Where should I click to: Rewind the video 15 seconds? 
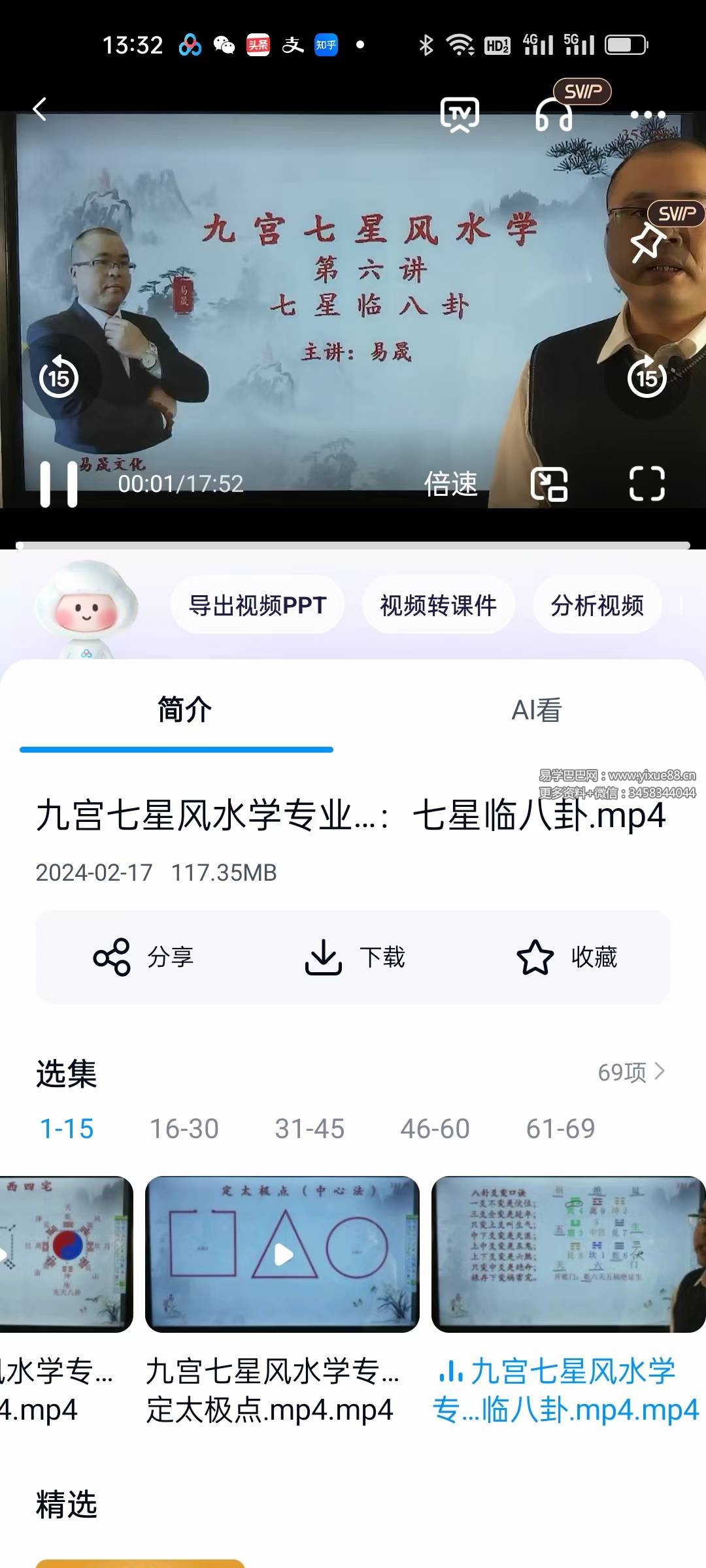pos(58,378)
